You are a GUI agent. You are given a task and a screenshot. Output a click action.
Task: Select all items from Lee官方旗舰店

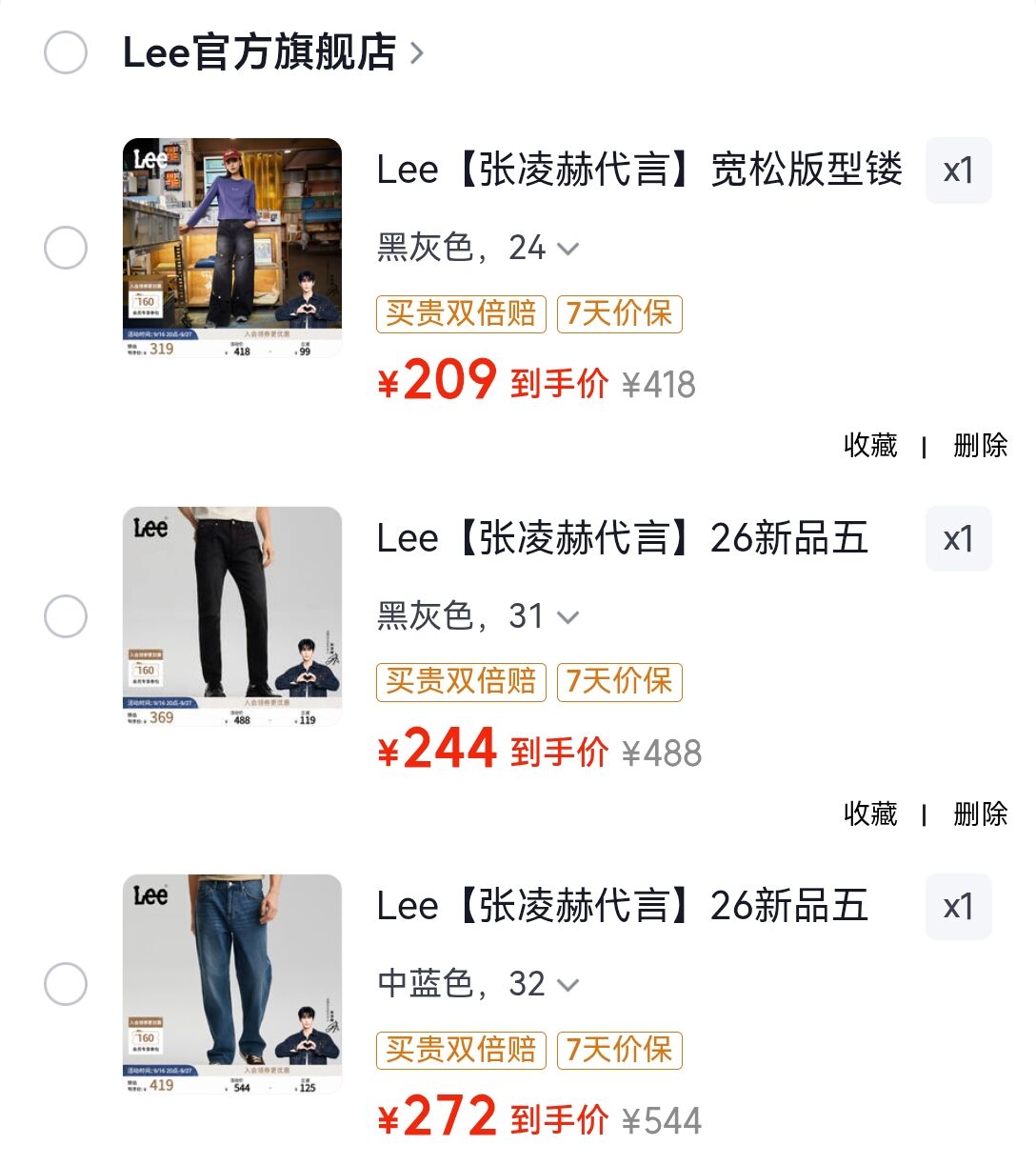coord(66,52)
